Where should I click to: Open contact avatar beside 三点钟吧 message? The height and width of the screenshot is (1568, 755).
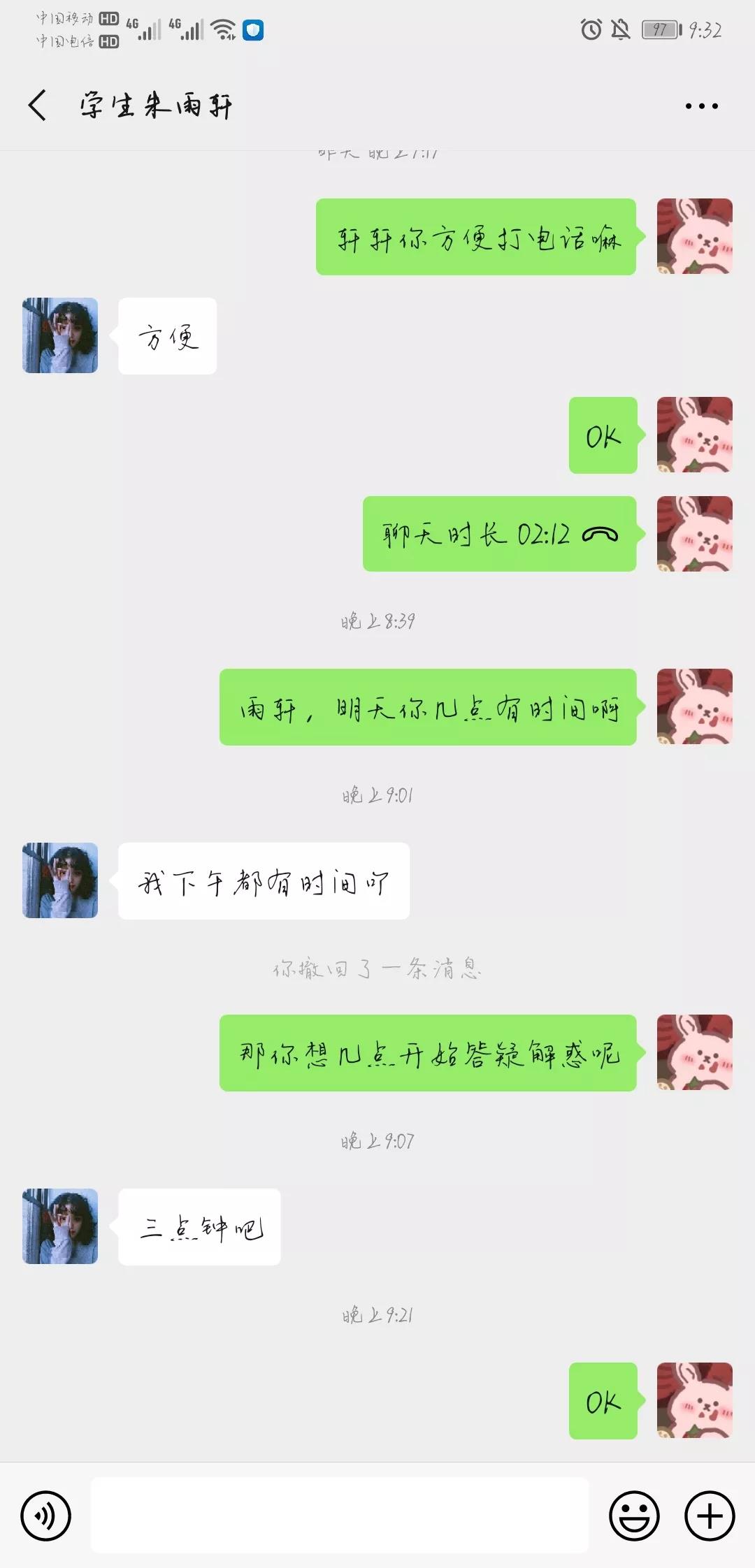click(60, 1226)
